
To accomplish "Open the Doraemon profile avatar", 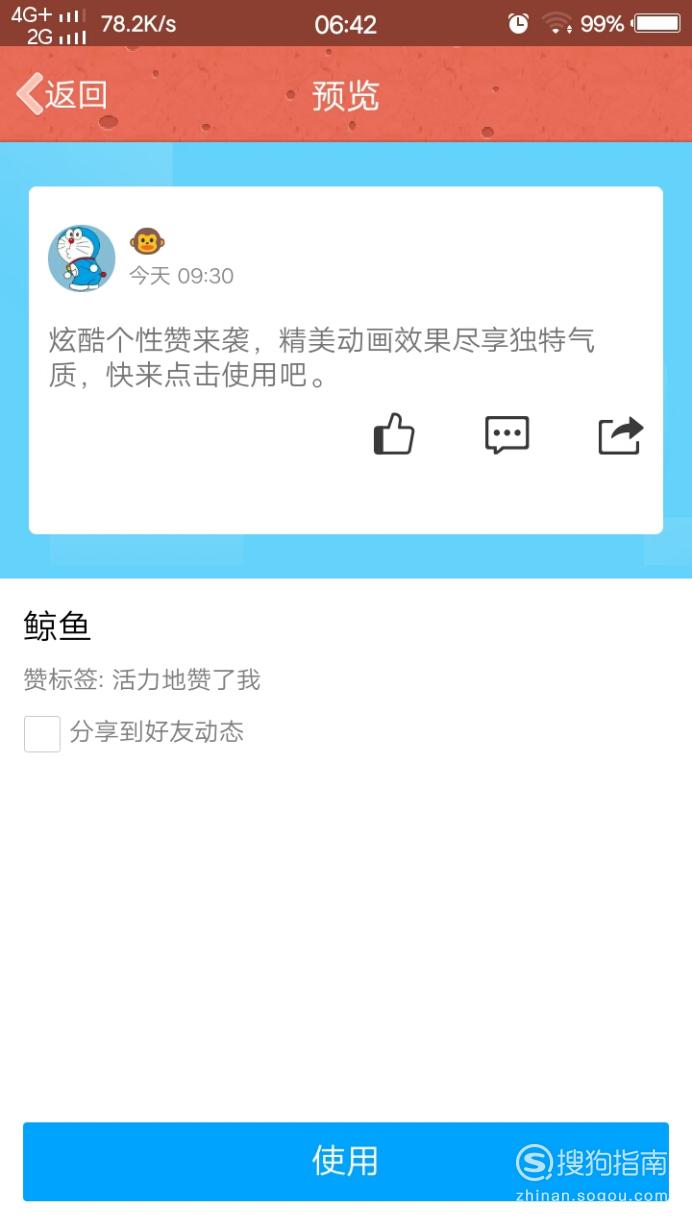I will click(x=82, y=258).
